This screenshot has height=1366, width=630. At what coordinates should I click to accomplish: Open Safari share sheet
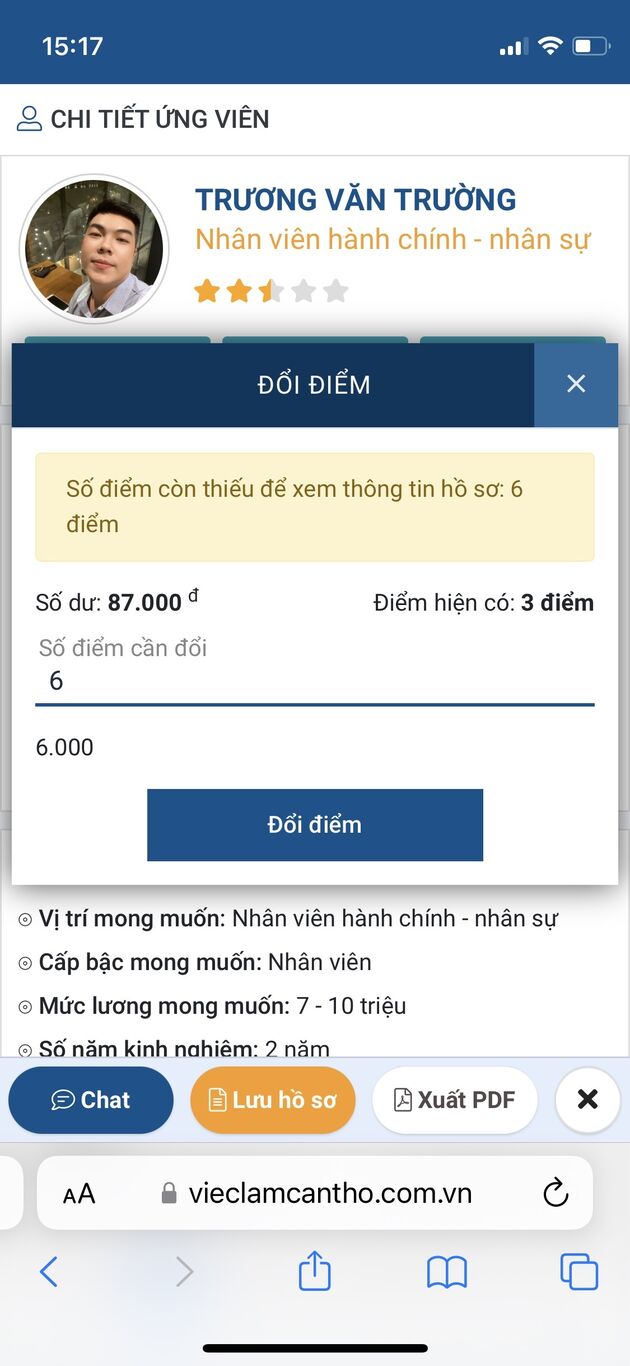(314, 1272)
